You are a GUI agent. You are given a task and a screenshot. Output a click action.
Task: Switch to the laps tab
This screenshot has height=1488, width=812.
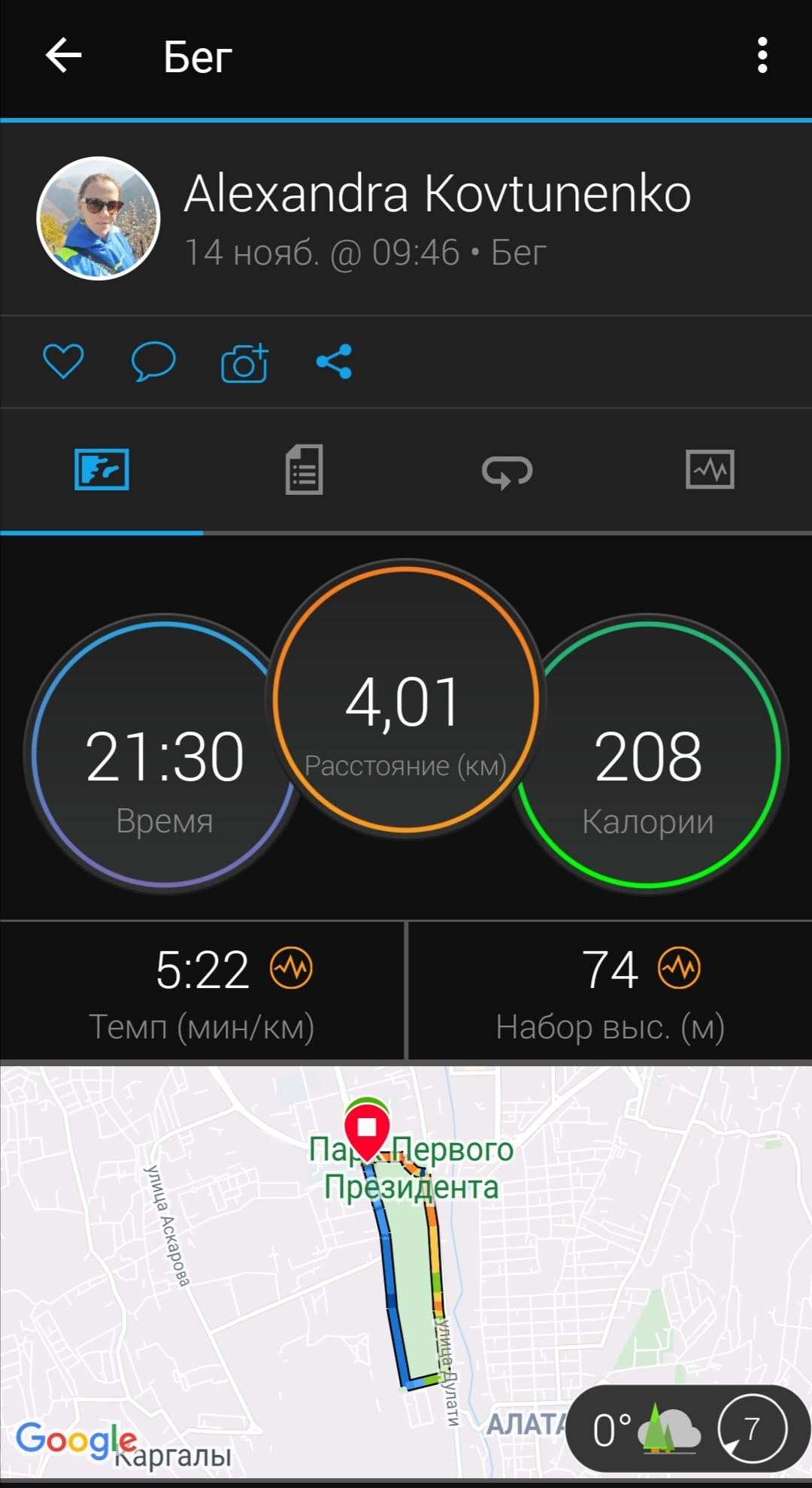tap(507, 471)
